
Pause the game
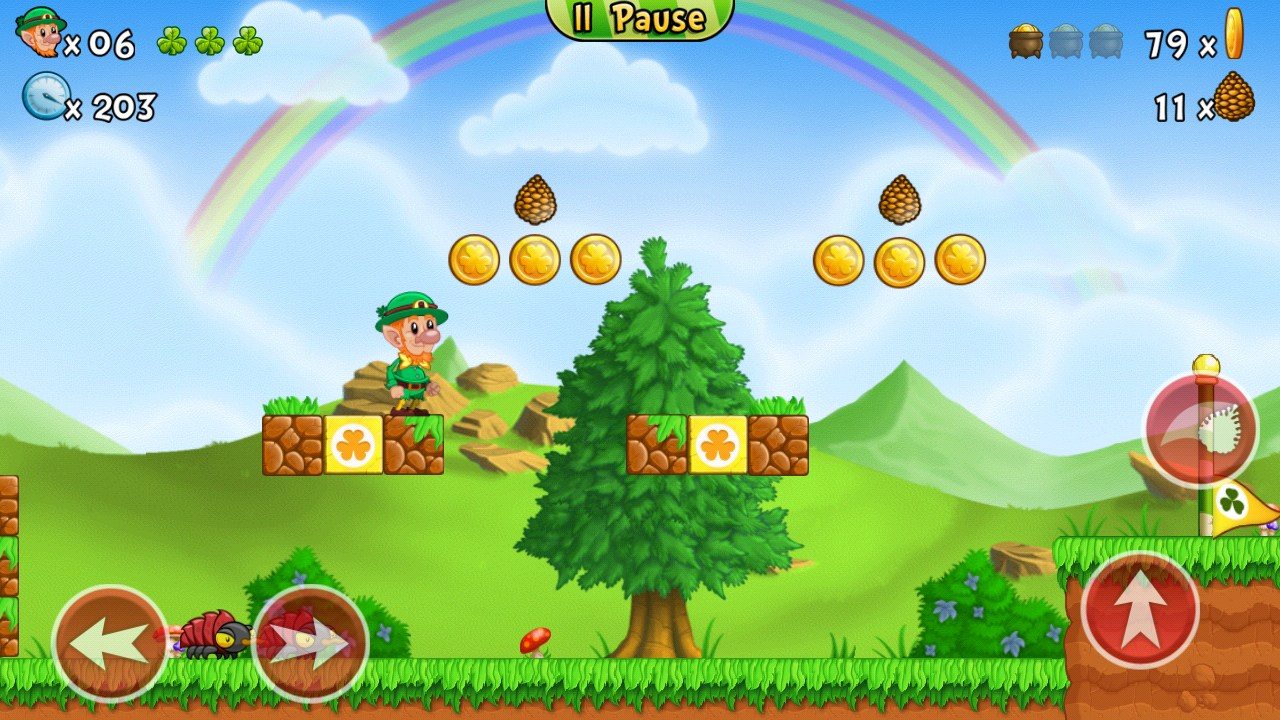pos(640,18)
